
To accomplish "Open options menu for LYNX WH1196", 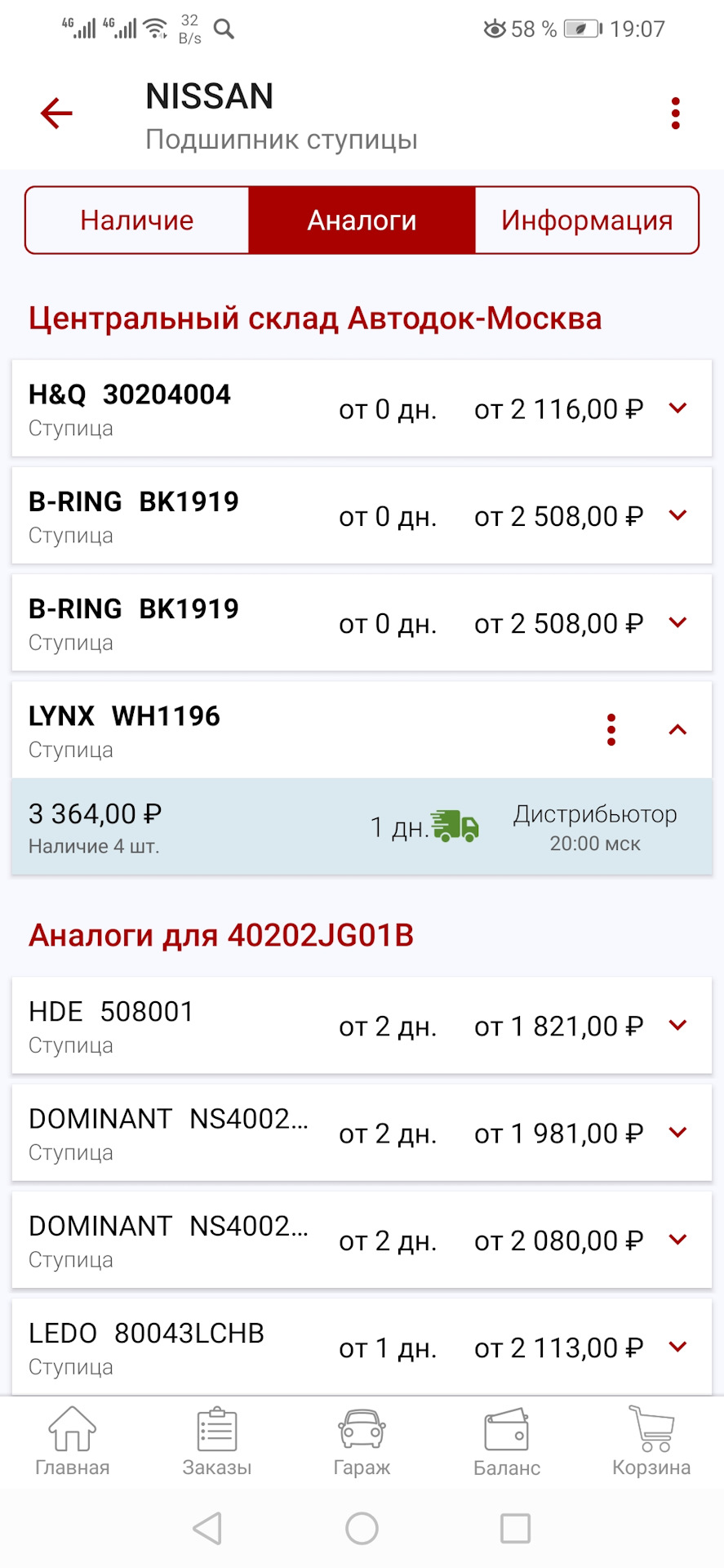I will (x=611, y=730).
